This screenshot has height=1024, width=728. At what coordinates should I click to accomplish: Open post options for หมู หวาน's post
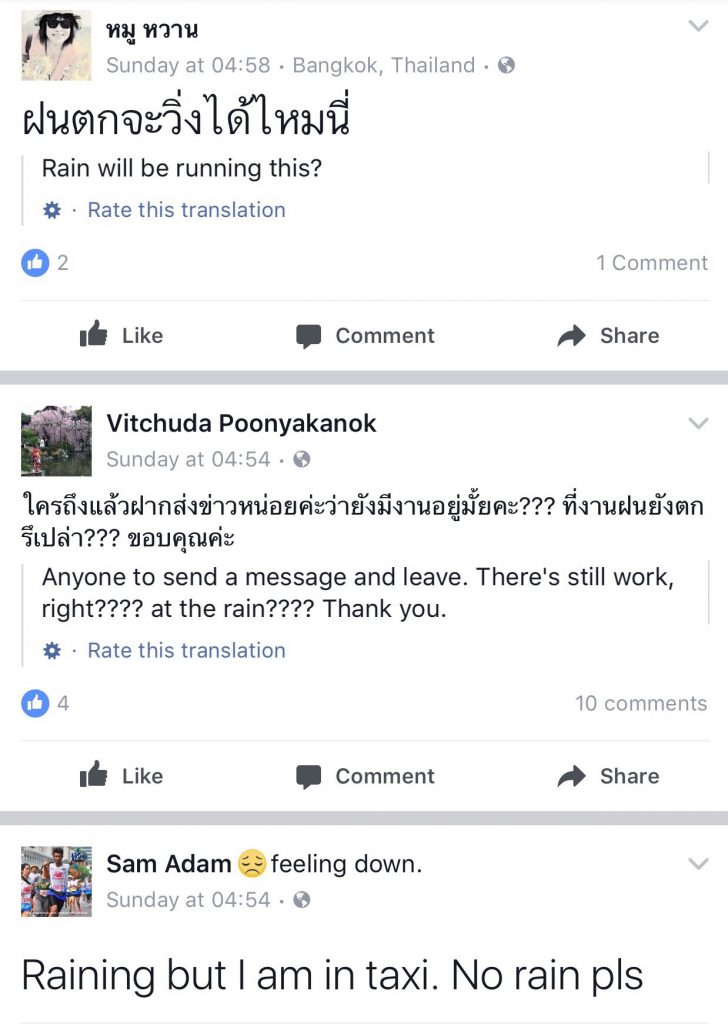point(698,26)
